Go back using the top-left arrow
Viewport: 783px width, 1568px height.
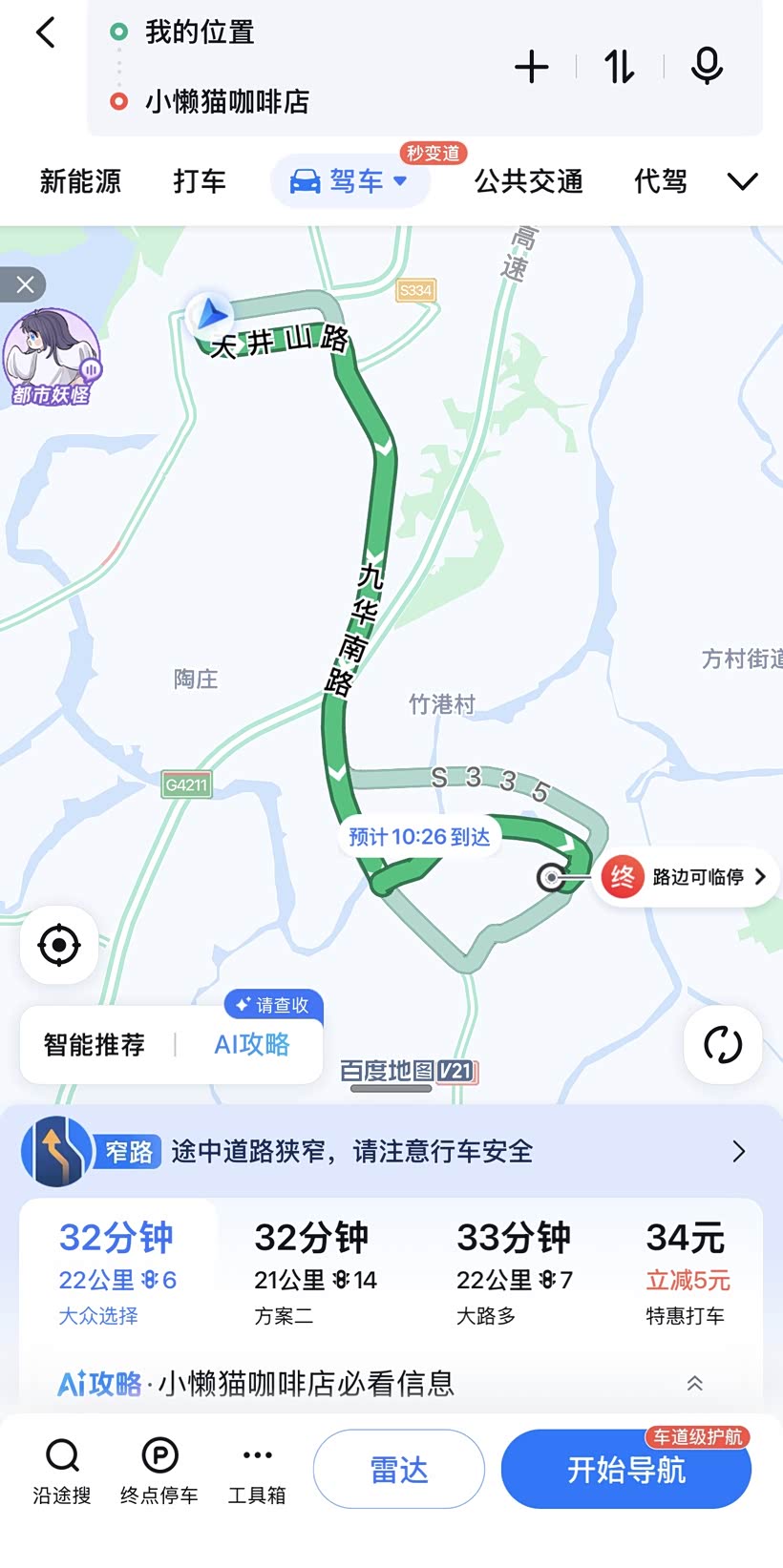click(45, 33)
